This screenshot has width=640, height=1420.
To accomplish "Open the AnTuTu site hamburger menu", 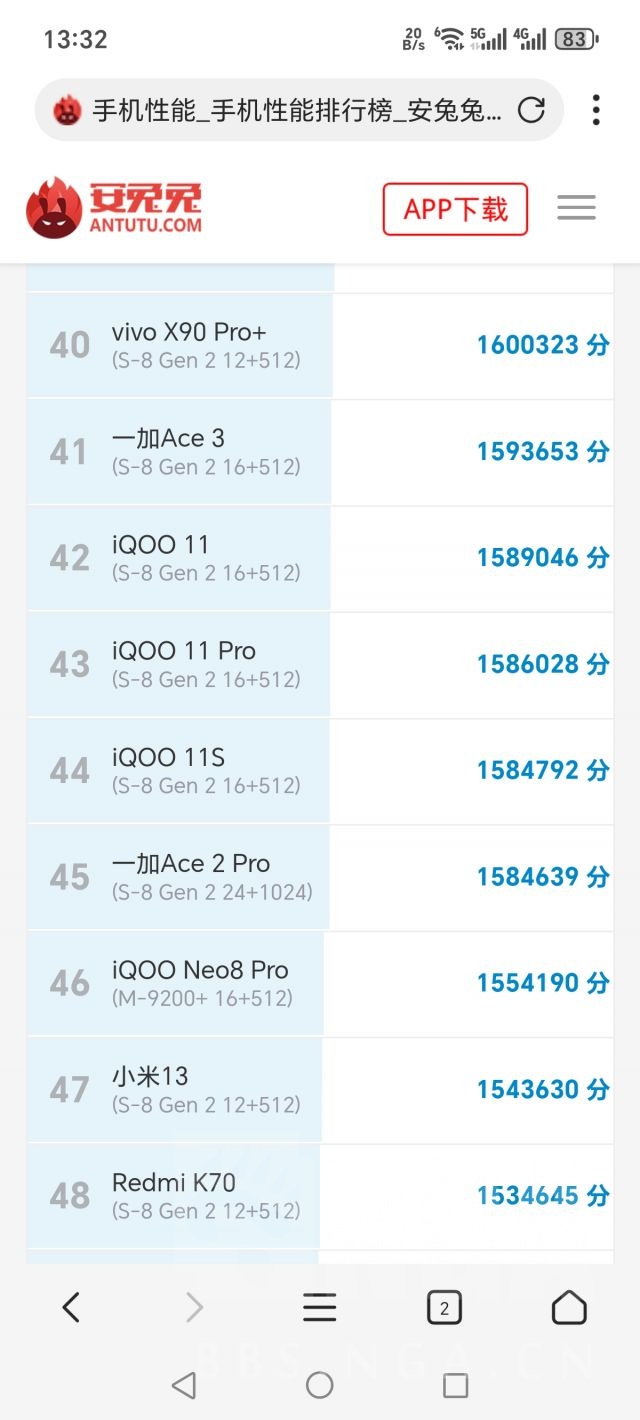I will (x=576, y=208).
